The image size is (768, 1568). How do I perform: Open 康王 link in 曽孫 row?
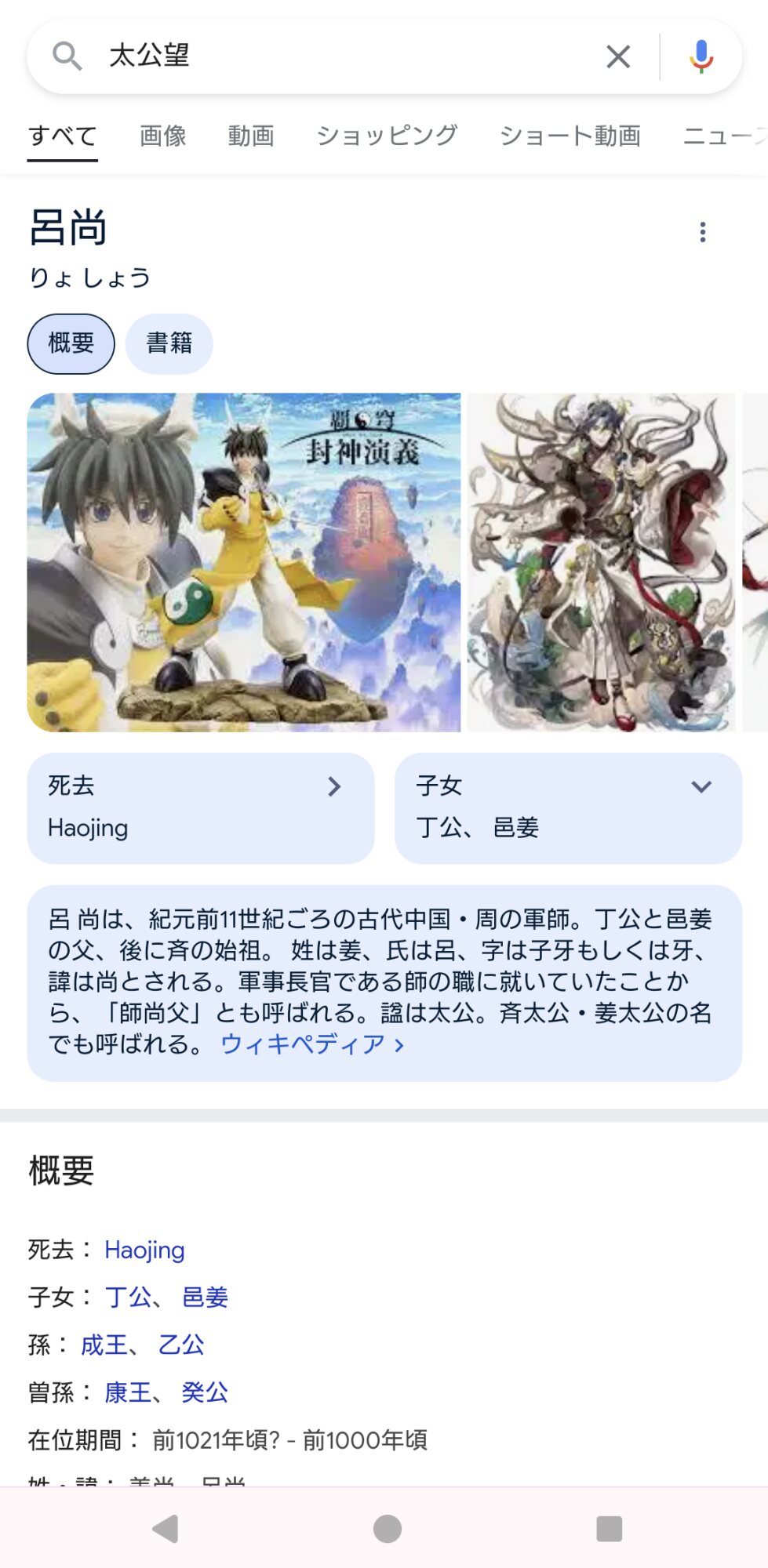pos(128,1392)
